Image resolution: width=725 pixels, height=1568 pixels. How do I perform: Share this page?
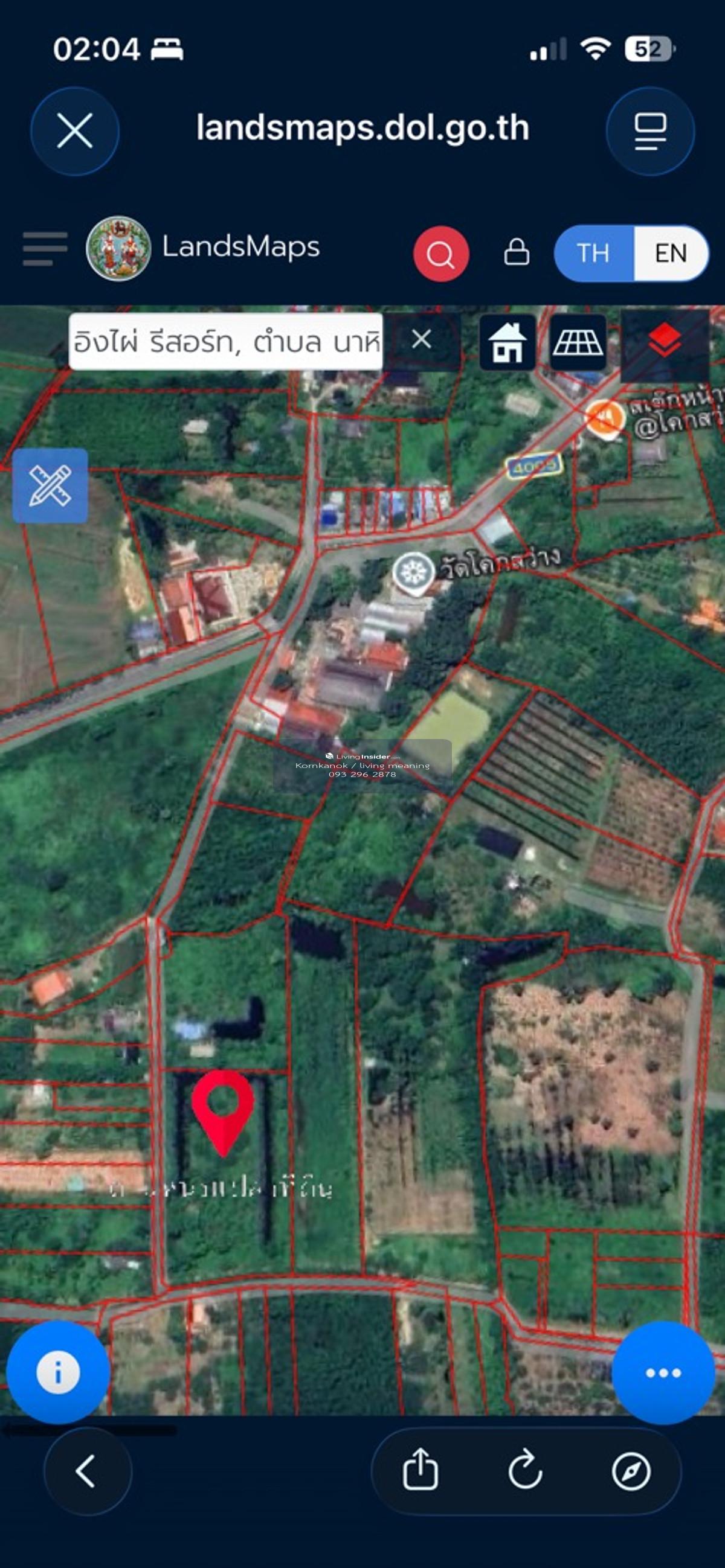(x=420, y=1470)
